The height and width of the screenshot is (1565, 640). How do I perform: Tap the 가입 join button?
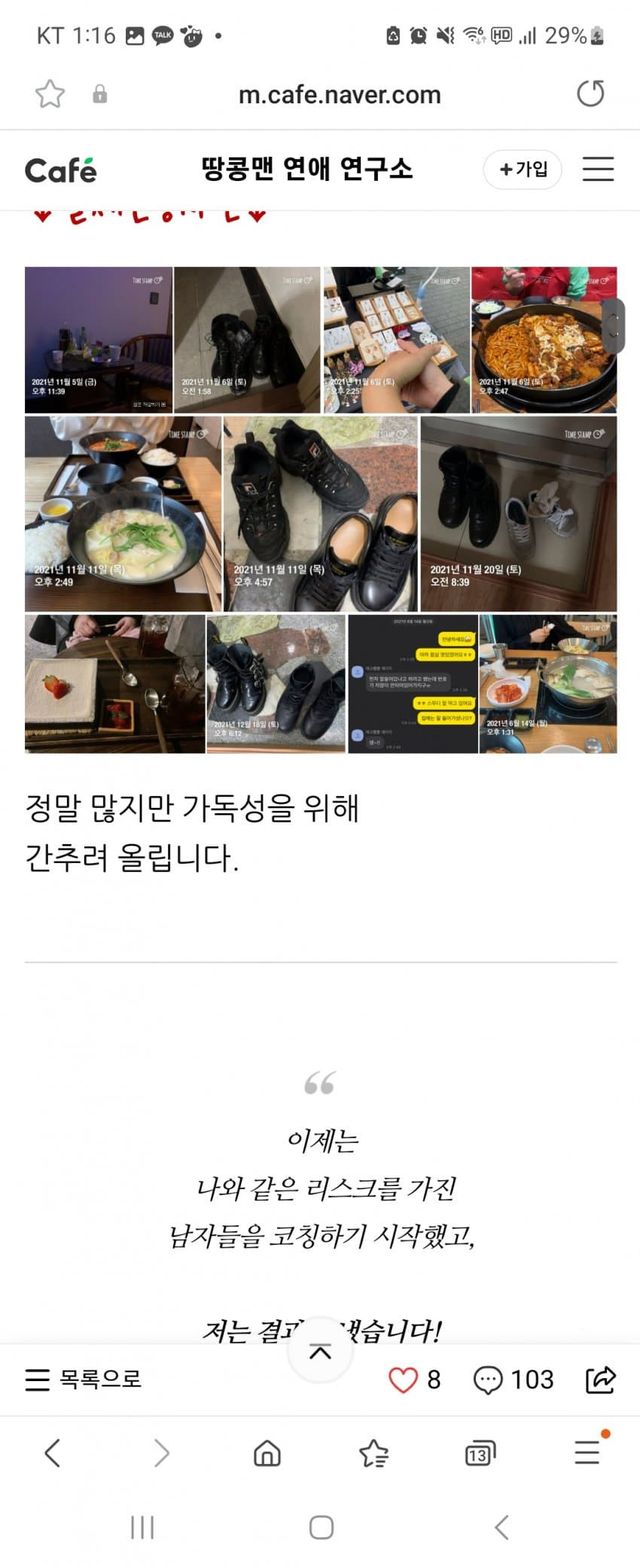coord(522,169)
